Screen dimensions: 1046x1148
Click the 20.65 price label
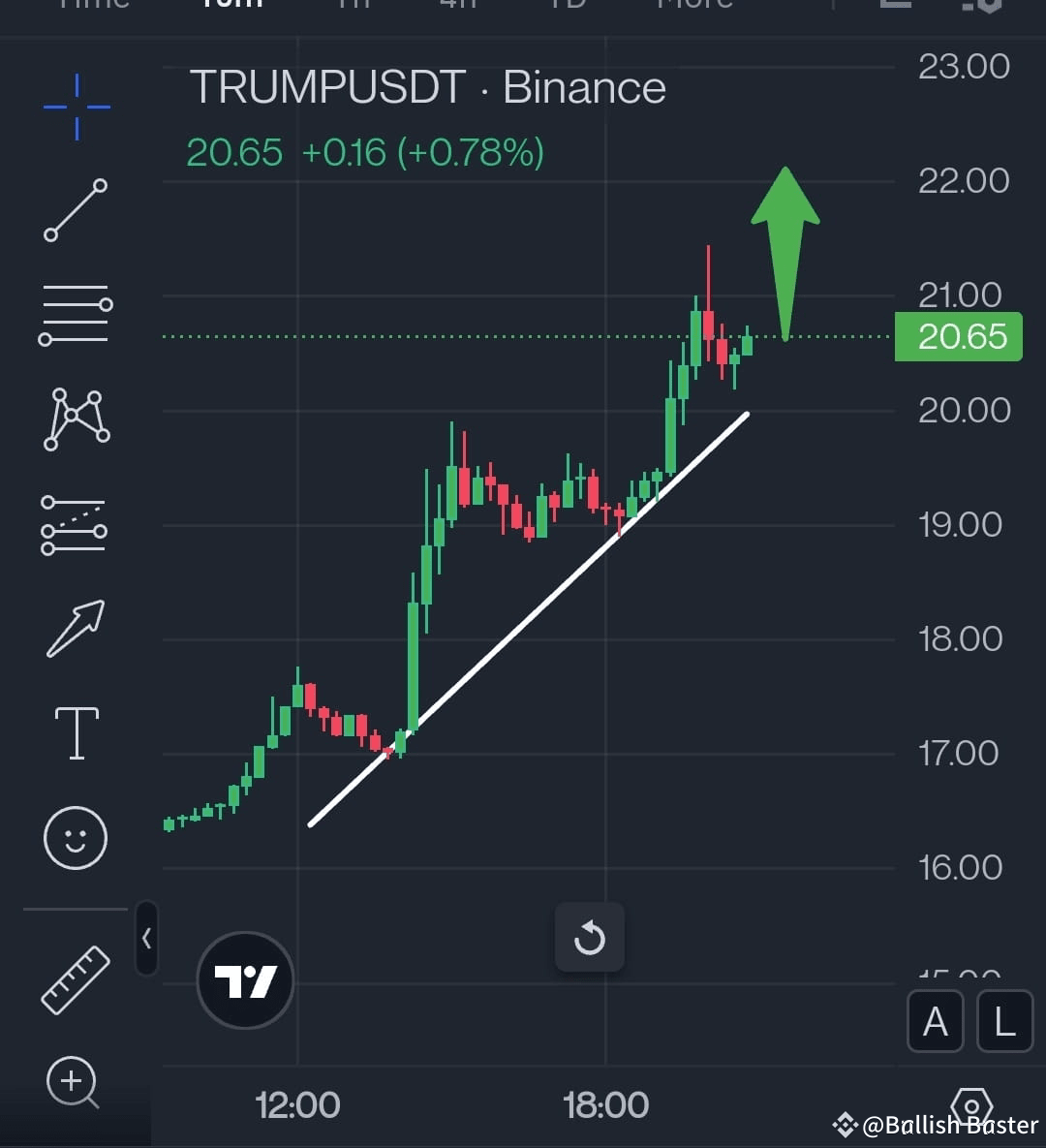(958, 337)
